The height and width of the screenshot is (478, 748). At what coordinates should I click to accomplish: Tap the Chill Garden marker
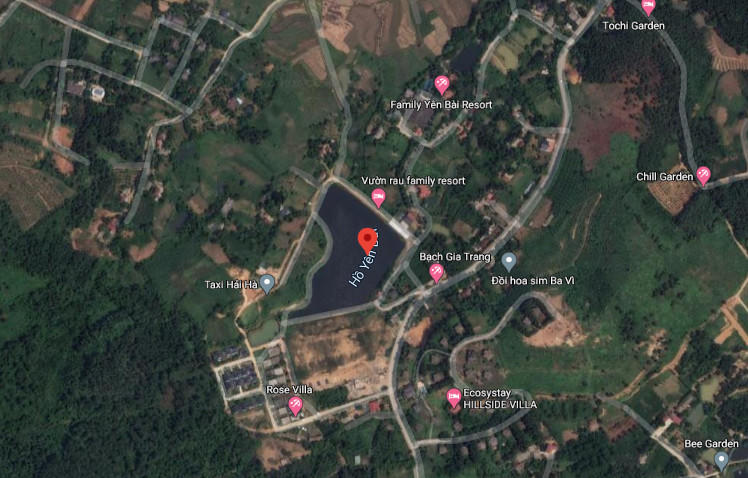coord(704,176)
